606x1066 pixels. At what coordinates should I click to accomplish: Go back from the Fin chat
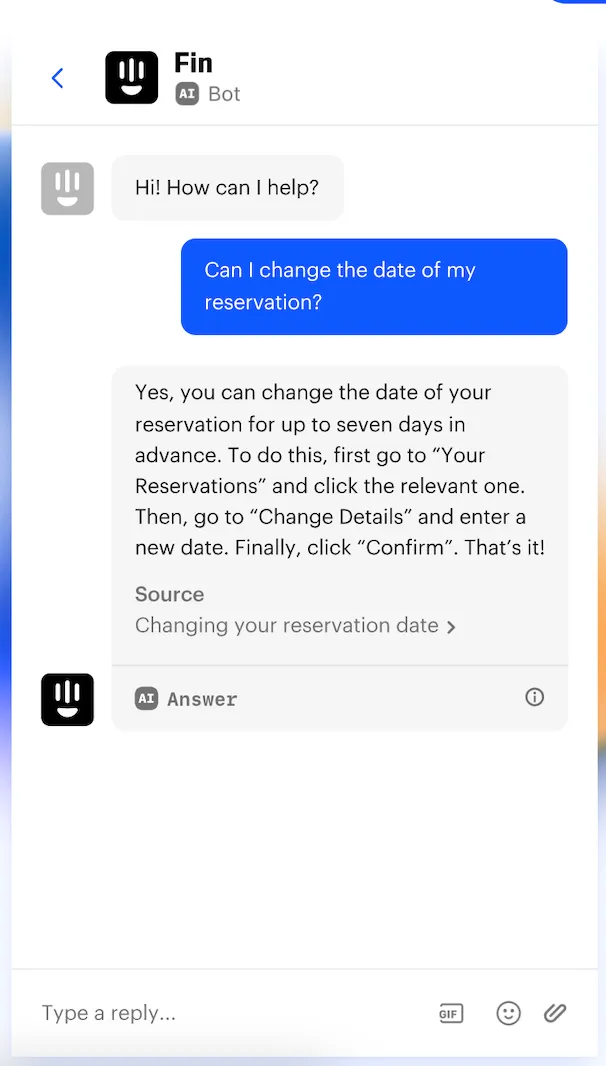click(58, 78)
